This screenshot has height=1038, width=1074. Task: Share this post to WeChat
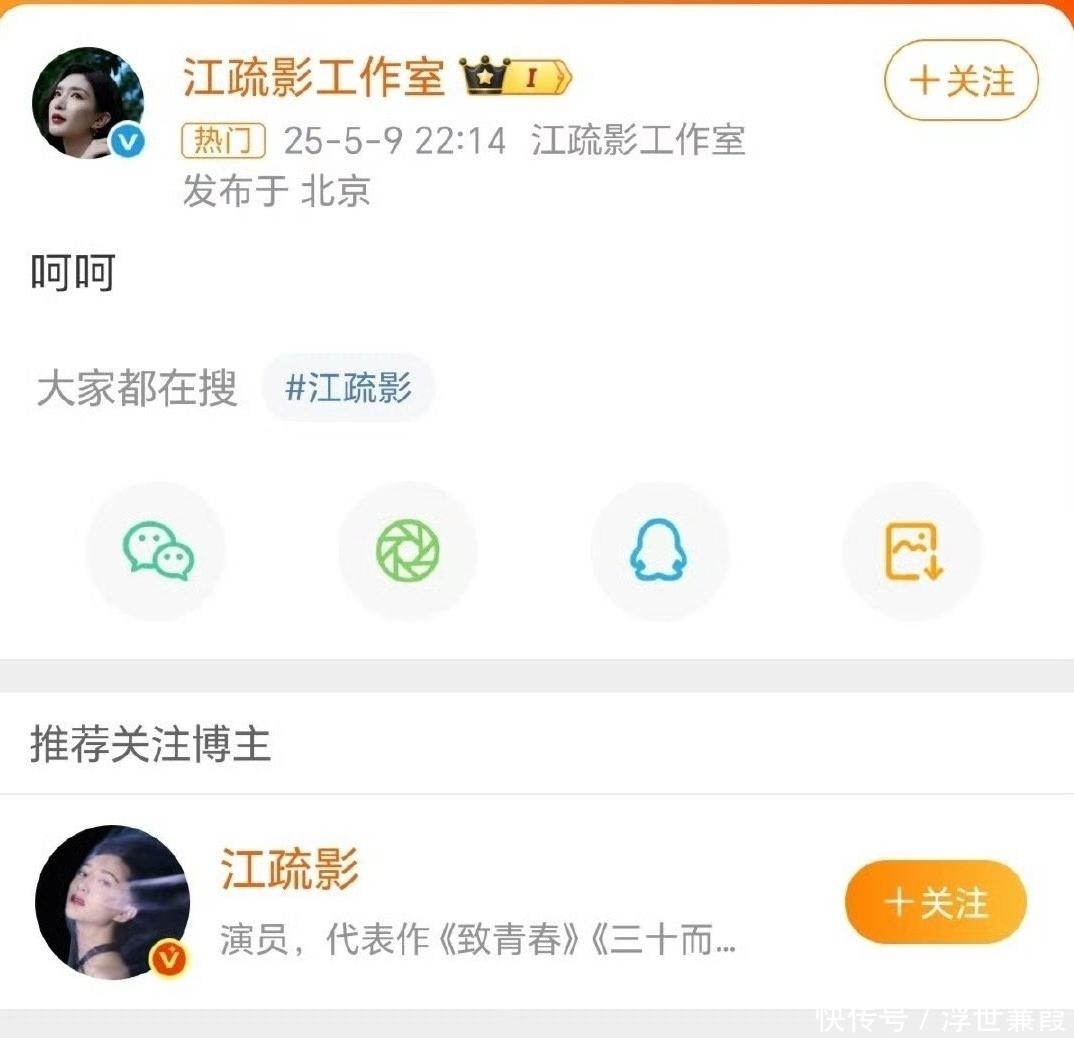coord(156,552)
